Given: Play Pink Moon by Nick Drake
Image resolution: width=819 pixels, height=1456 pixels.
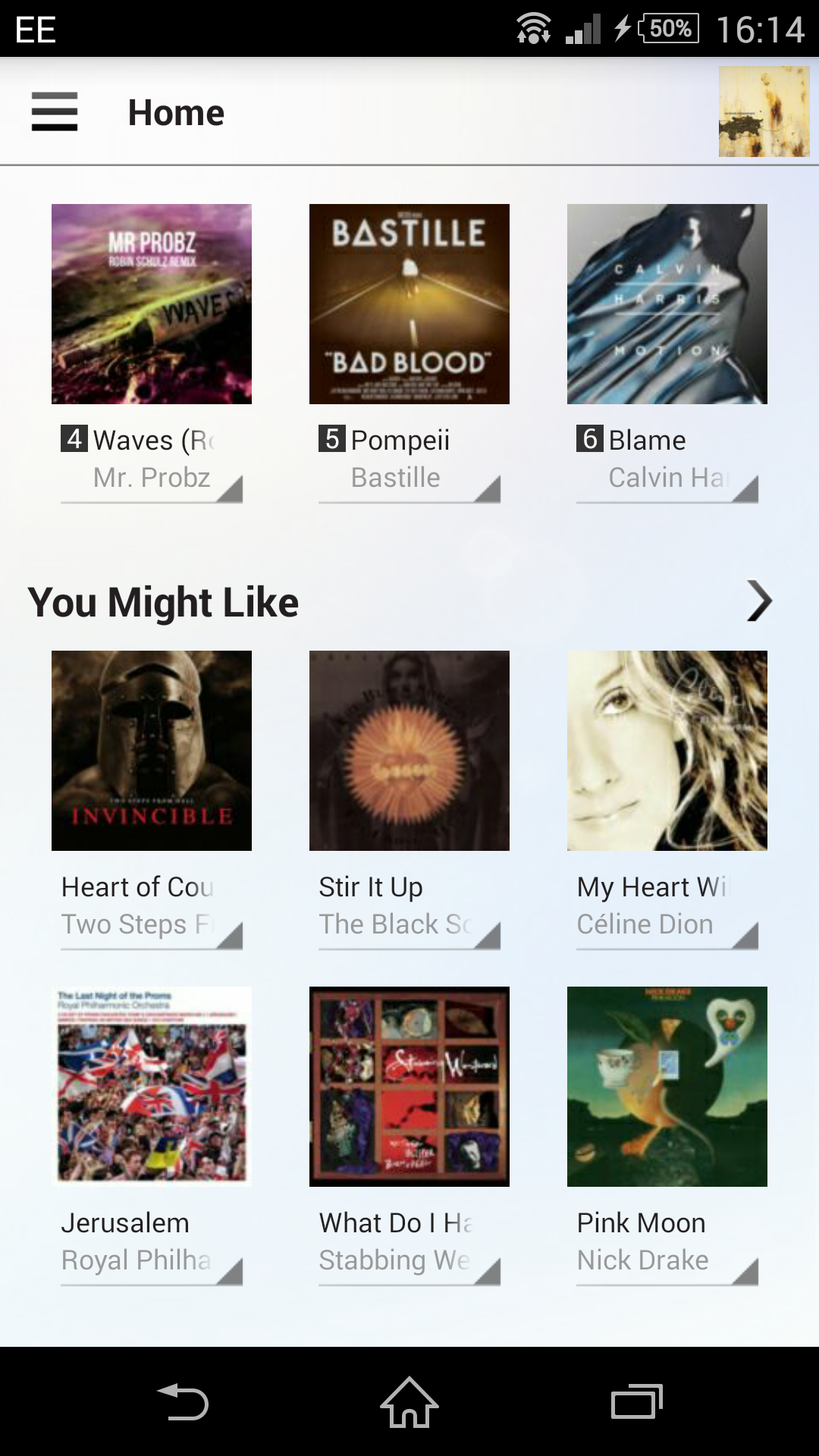Looking at the screenshot, I should [667, 1087].
